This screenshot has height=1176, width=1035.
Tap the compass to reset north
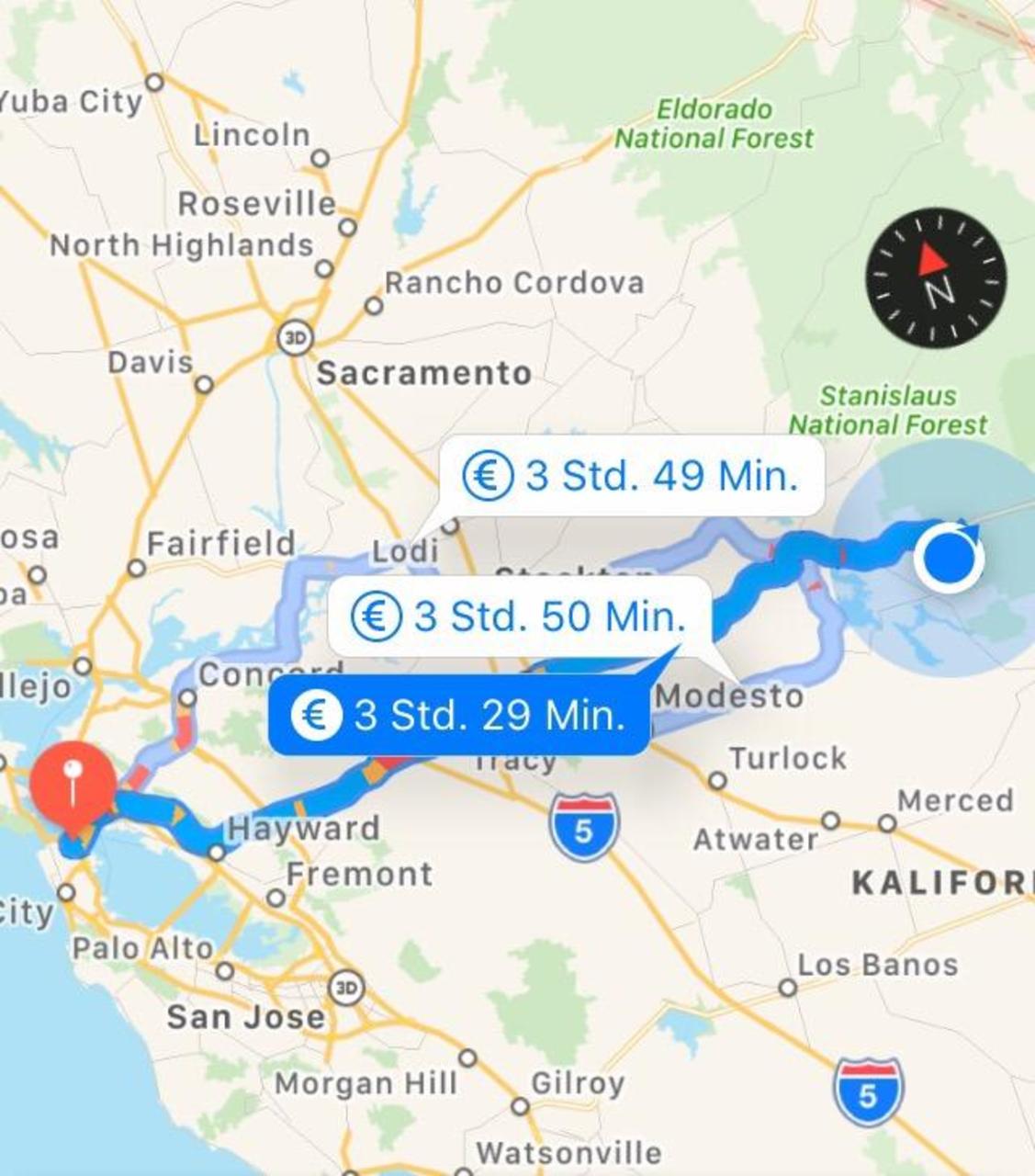936,277
